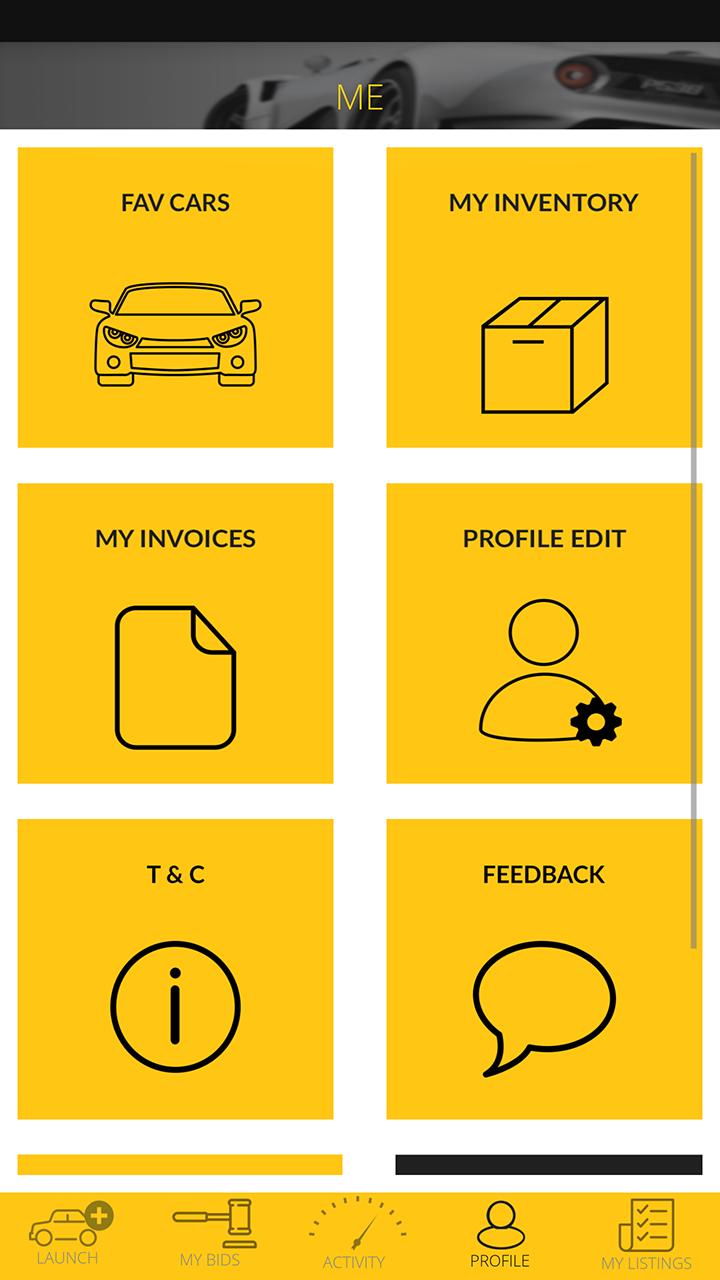Open the Fav Cars tile
Viewport: 720px width, 1280px height.
click(x=175, y=297)
